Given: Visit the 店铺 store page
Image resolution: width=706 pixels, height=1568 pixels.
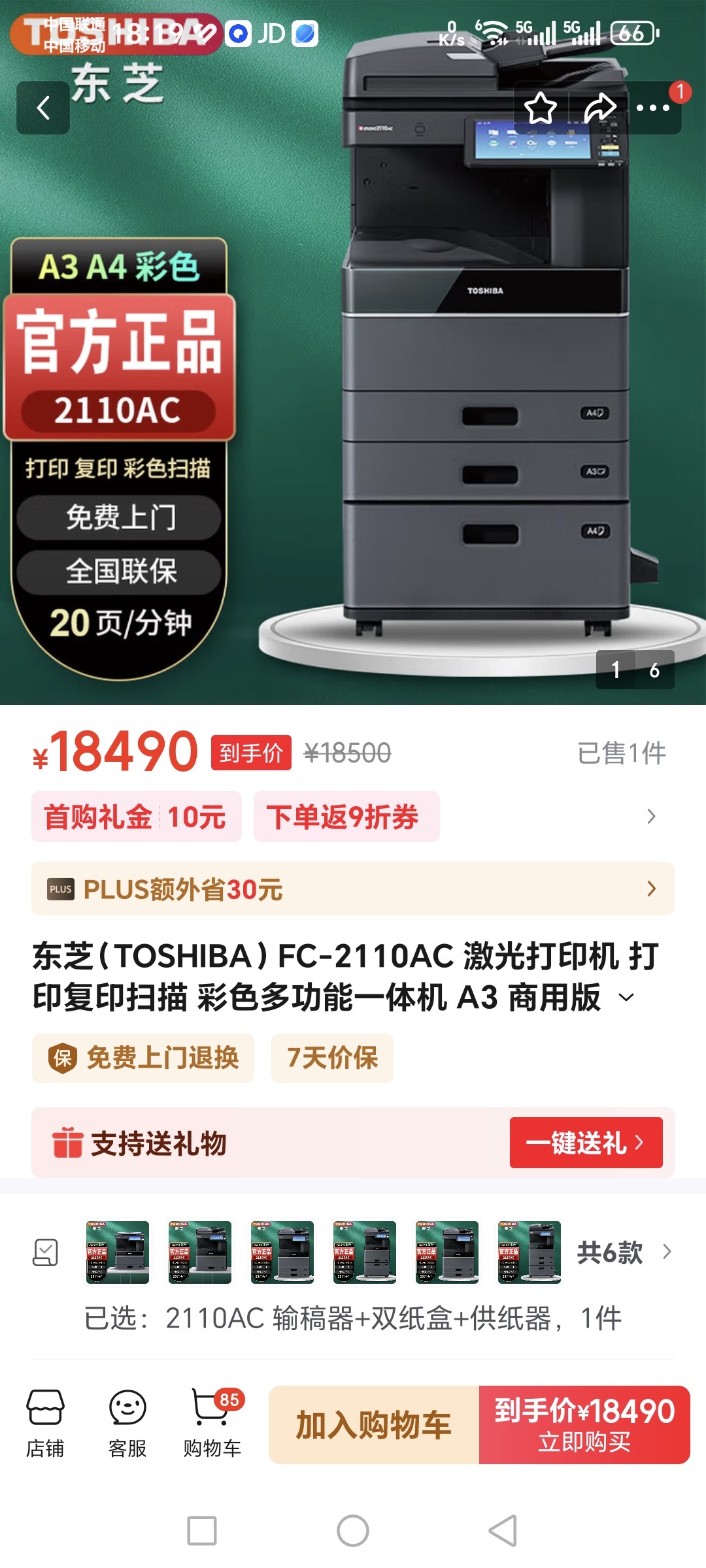Looking at the screenshot, I should 45,1424.
